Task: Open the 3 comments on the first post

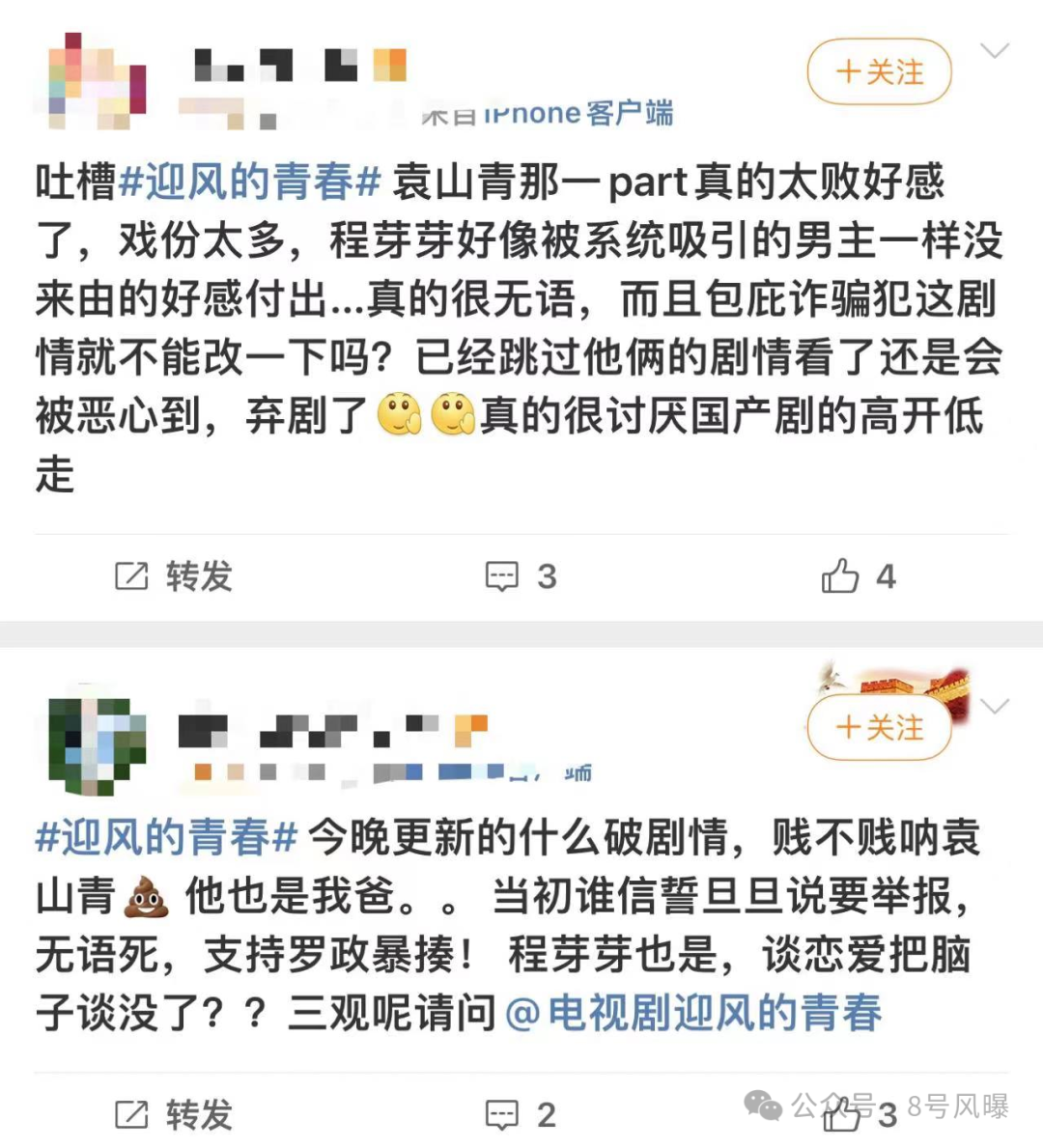Action: click(521, 576)
